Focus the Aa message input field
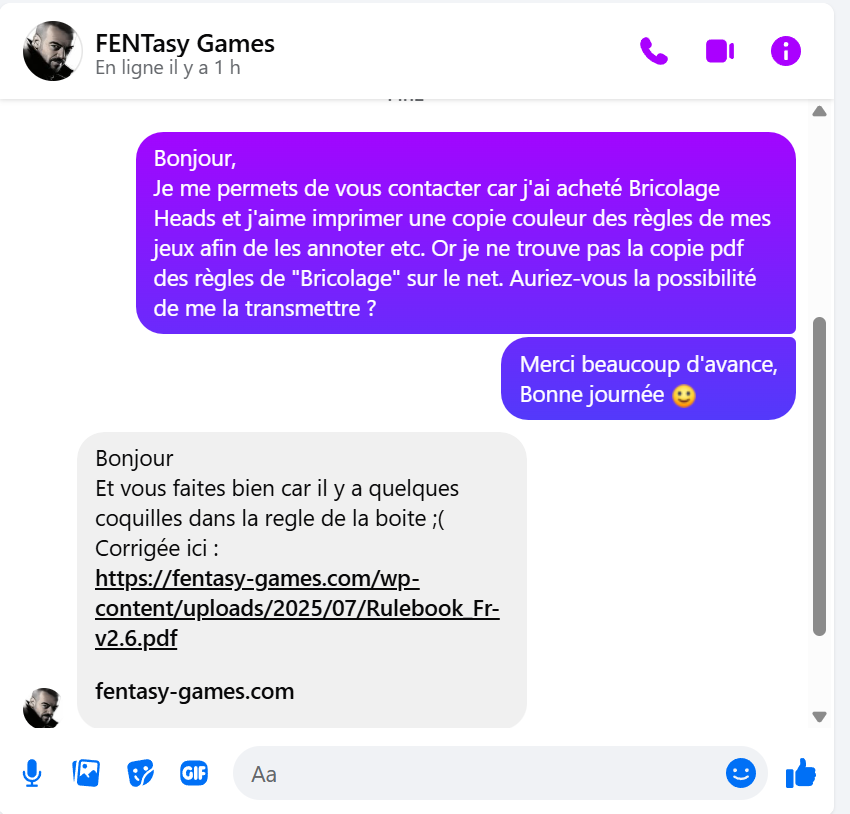Screen dimensions: 850x814 click(x=480, y=773)
